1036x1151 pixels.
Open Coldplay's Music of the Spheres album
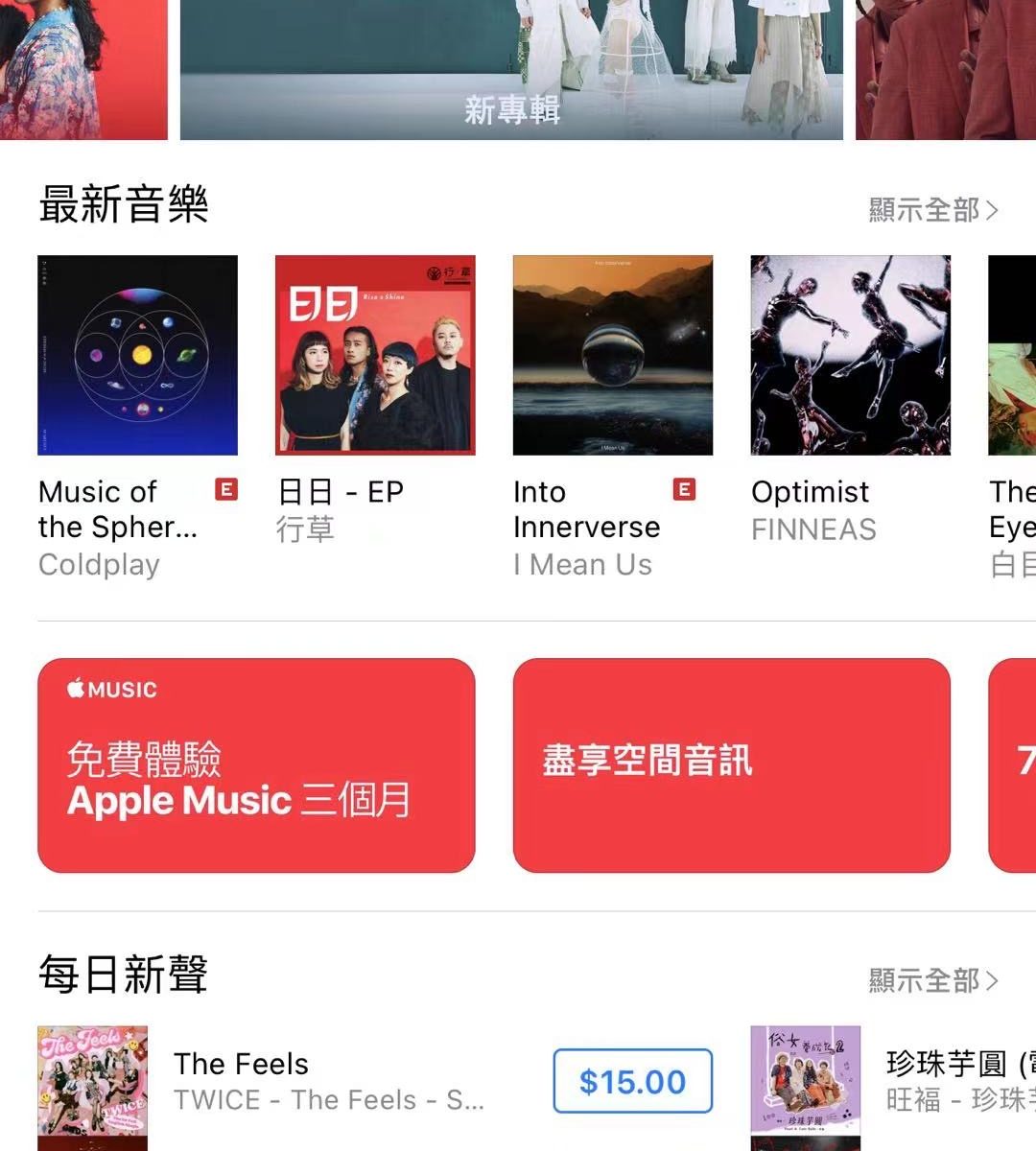pos(137,355)
